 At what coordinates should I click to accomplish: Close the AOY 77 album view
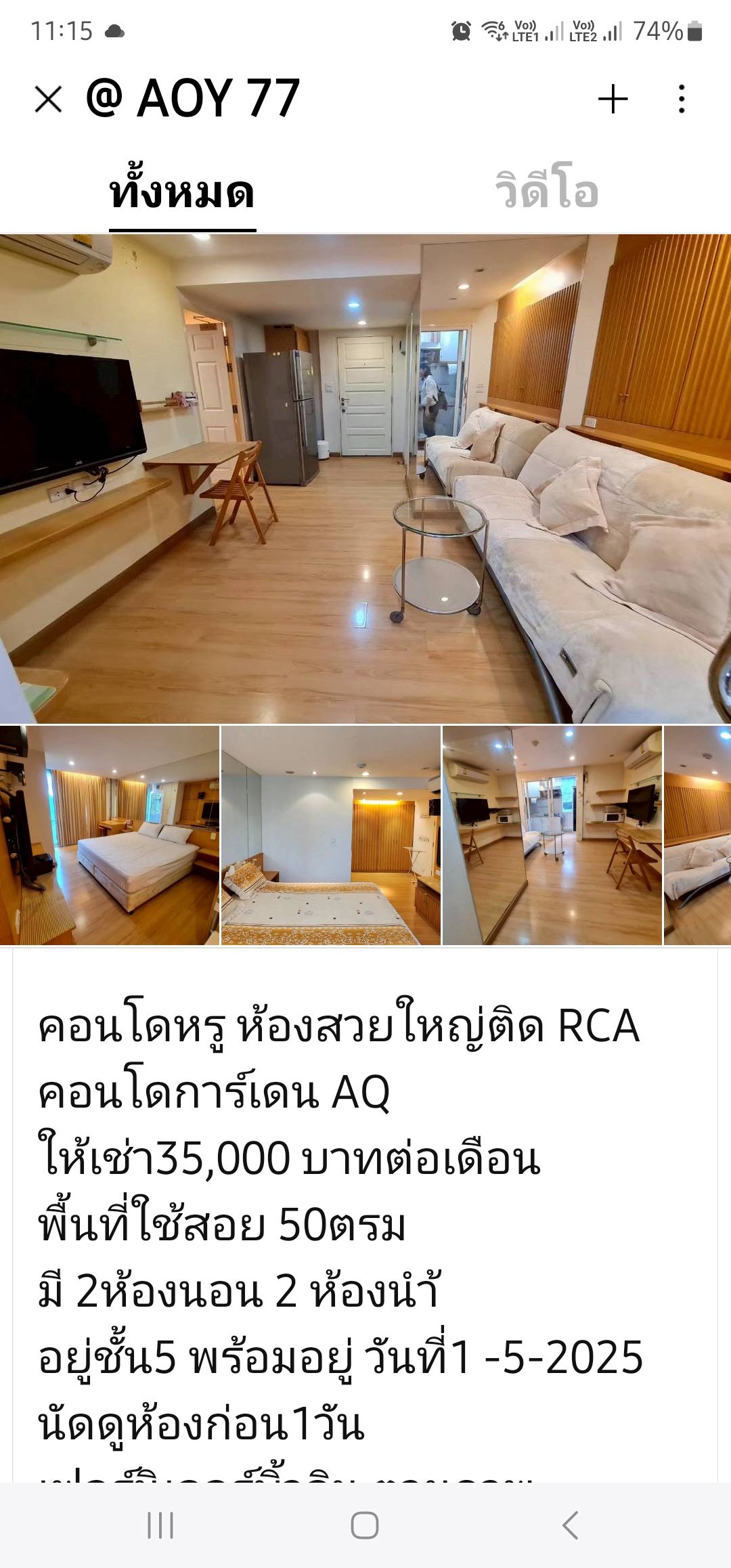(x=48, y=100)
